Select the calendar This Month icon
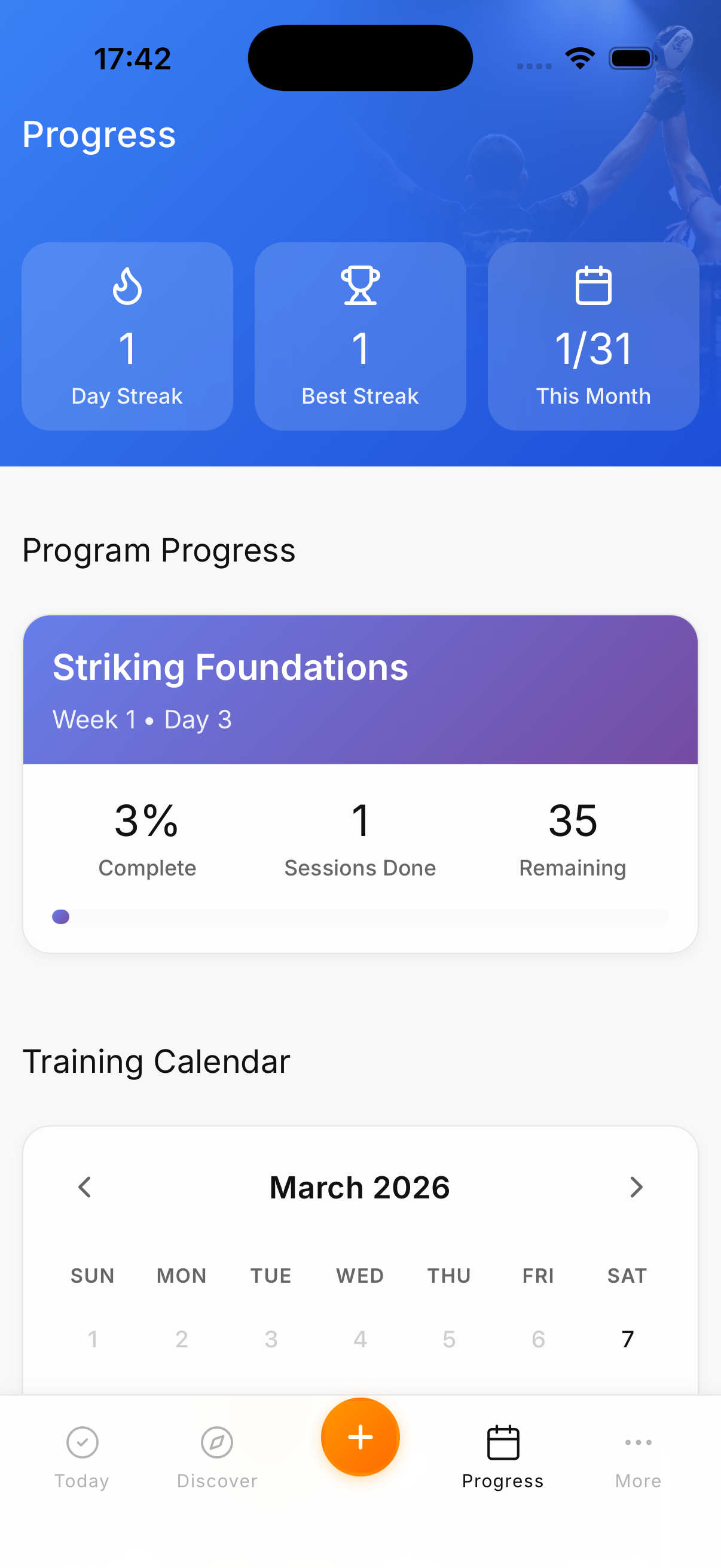The width and height of the screenshot is (721, 1568). 593,285
